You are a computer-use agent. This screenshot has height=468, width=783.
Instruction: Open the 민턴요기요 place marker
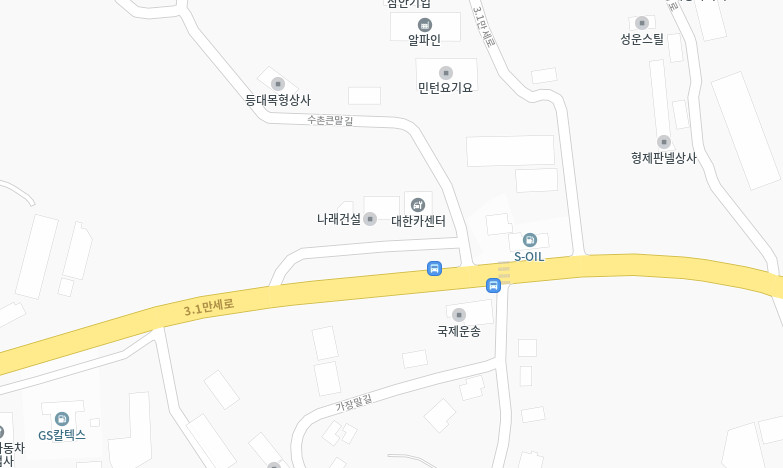click(445, 72)
